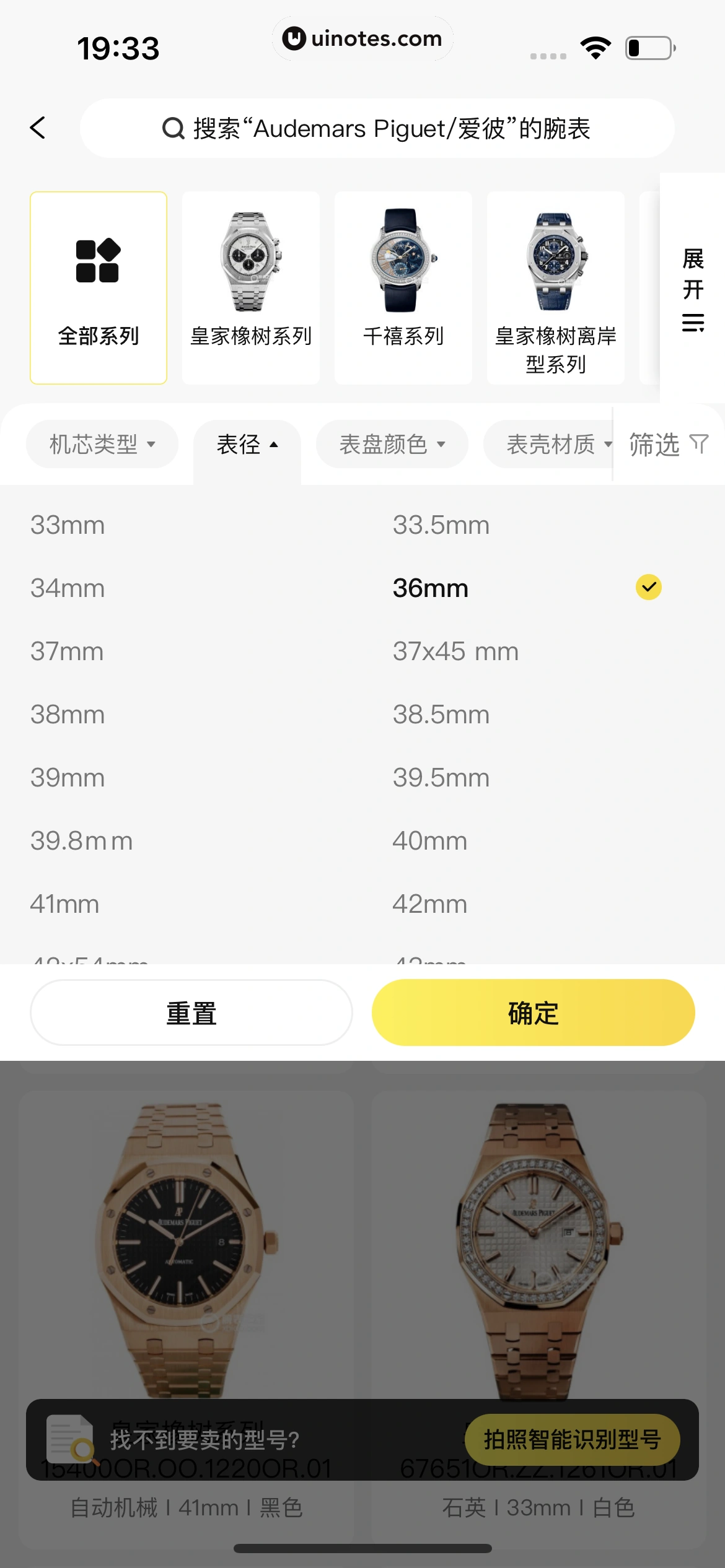Choose the 41mm diameter option

point(65,904)
